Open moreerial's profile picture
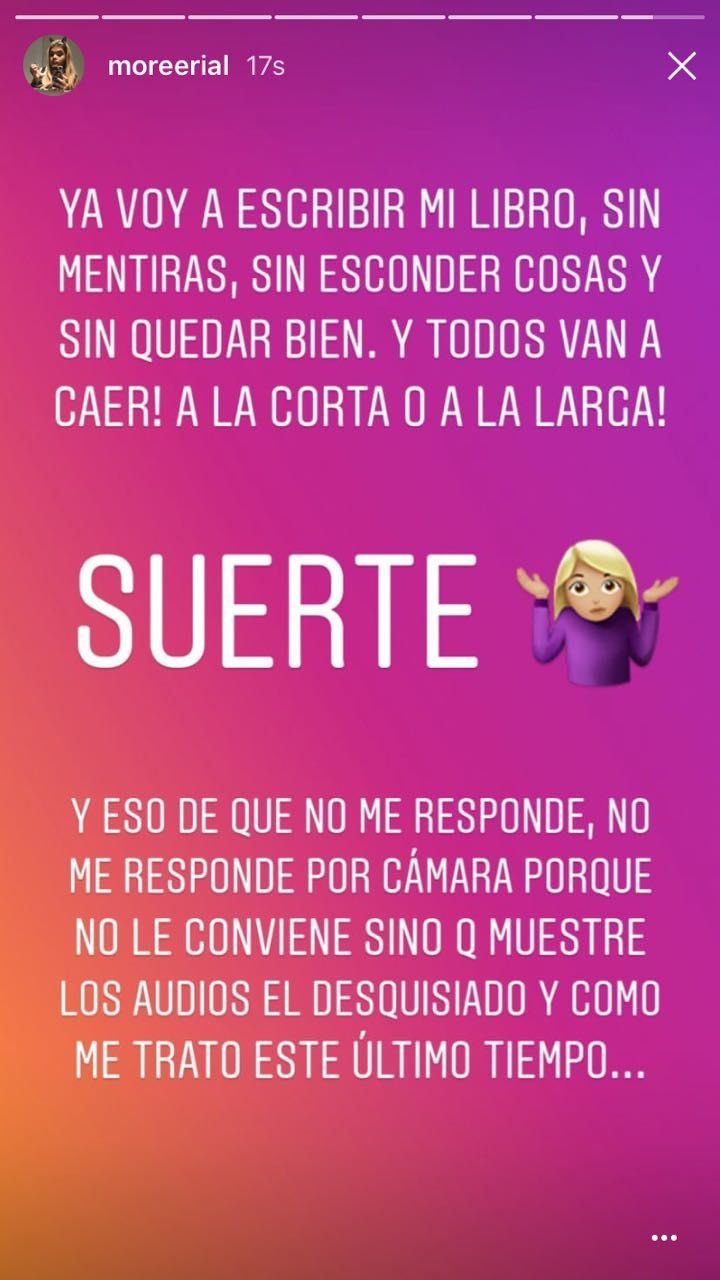720x1280 pixels. [53, 66]
